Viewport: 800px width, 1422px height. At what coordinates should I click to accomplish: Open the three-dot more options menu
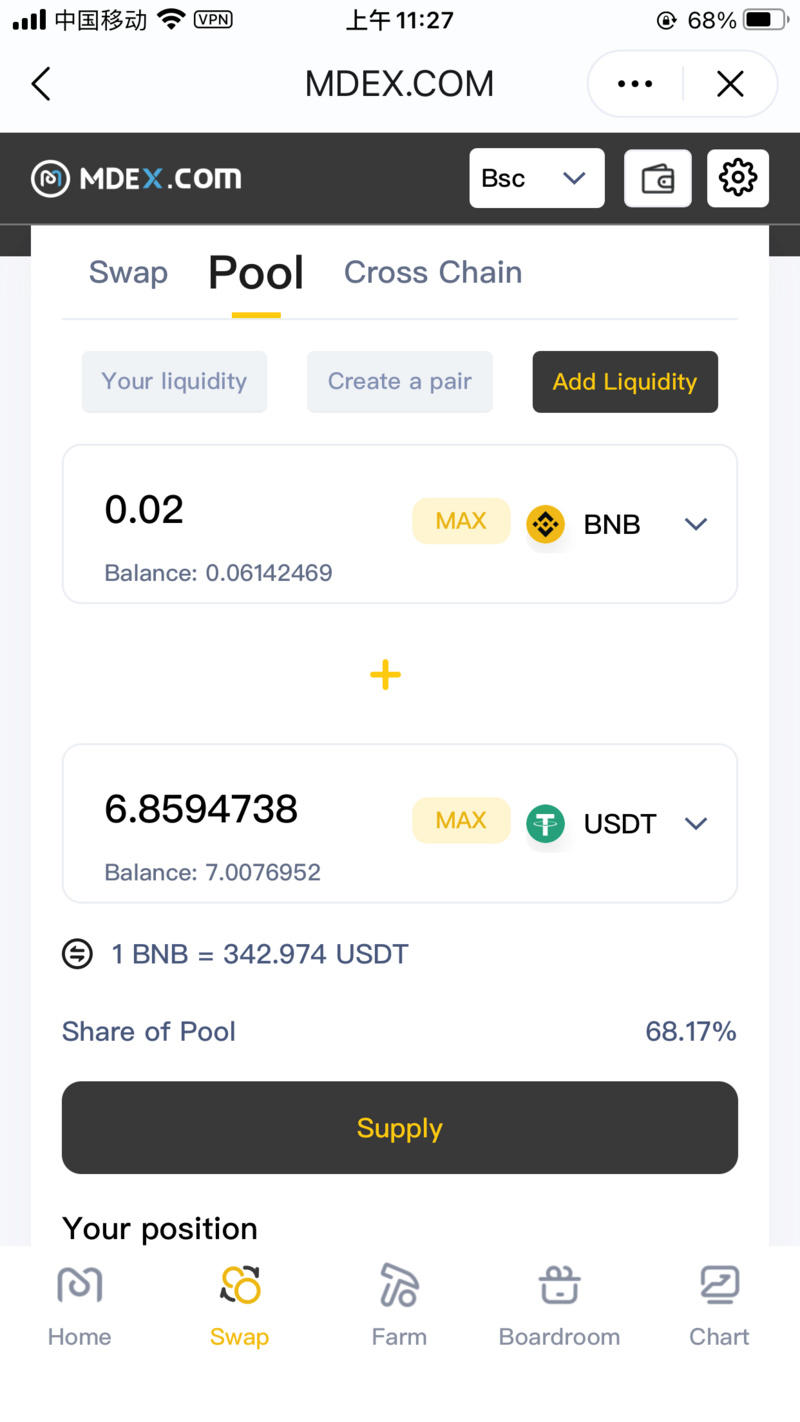point(635,84)
